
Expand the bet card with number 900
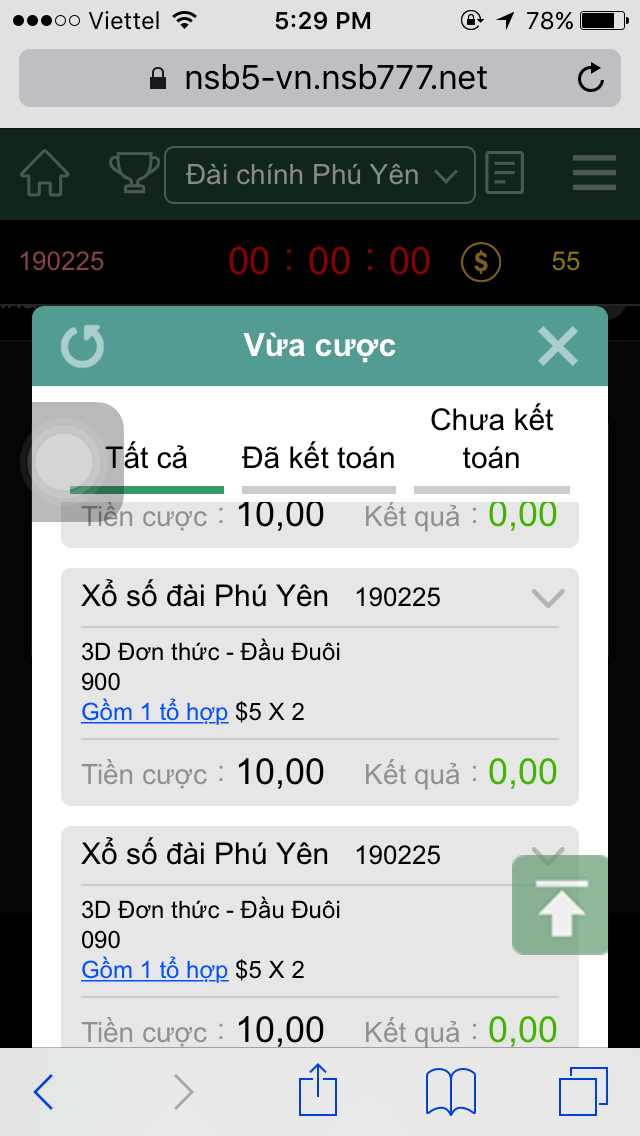(x=548, y=598)
